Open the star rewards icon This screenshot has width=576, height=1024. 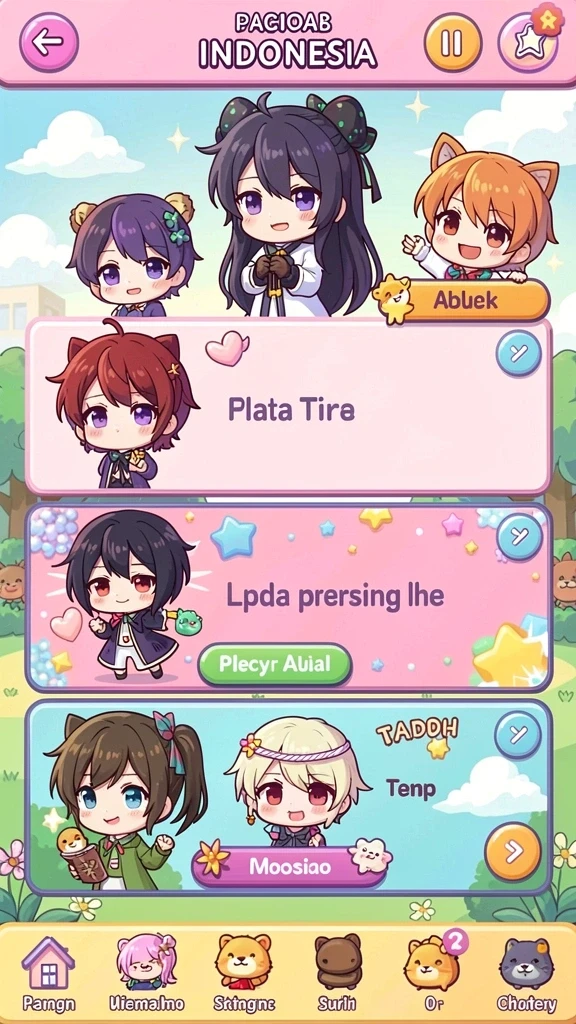[x=527, y=43]
